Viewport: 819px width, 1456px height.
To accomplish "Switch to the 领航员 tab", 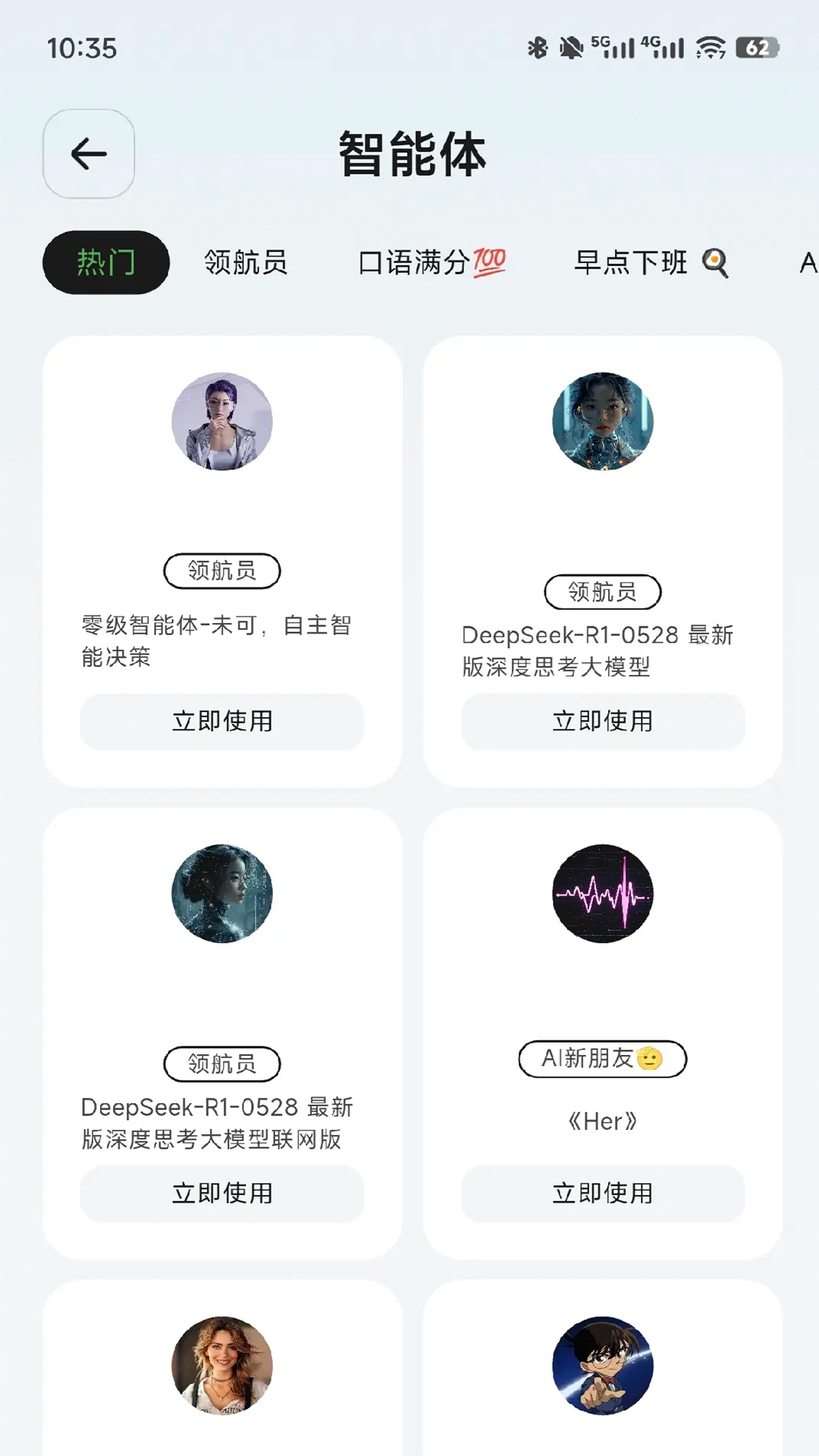I will click(x=246, y=262).
